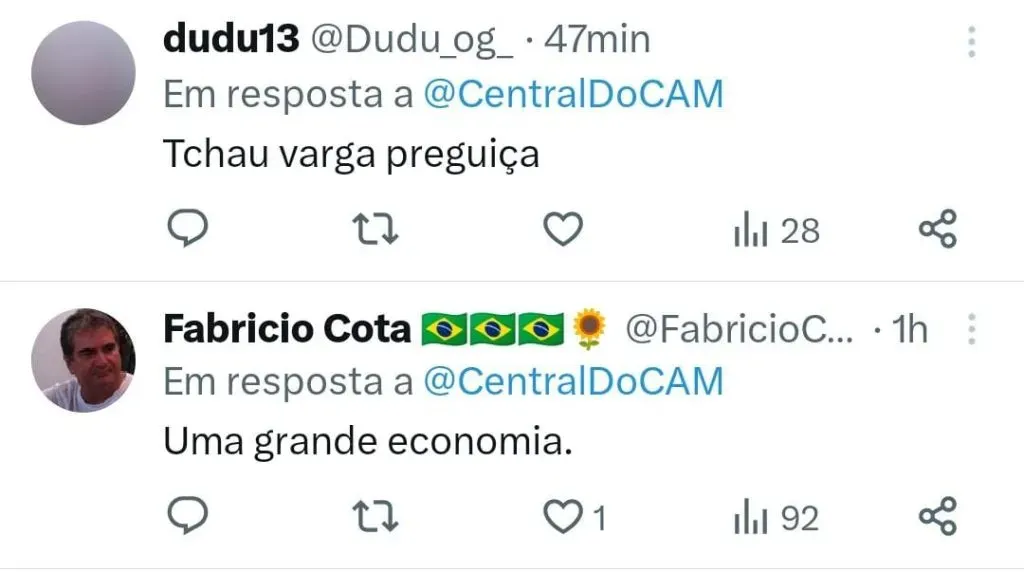The width and height of the screenshot is (1024, 572).
Task: Like dudu13's tweet
Action: pos(562,230)
